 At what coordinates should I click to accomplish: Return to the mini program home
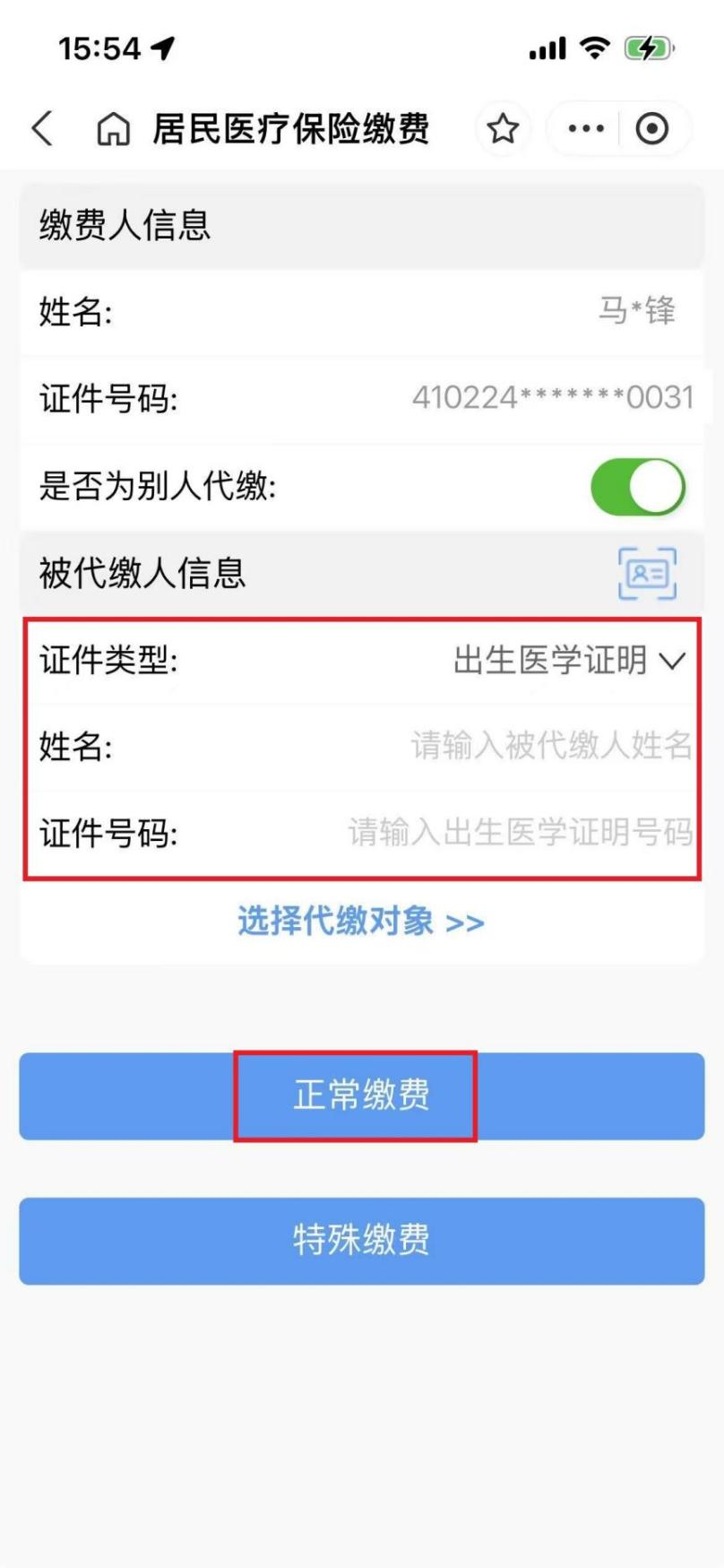pyautogui.click(x=113, y=130)
